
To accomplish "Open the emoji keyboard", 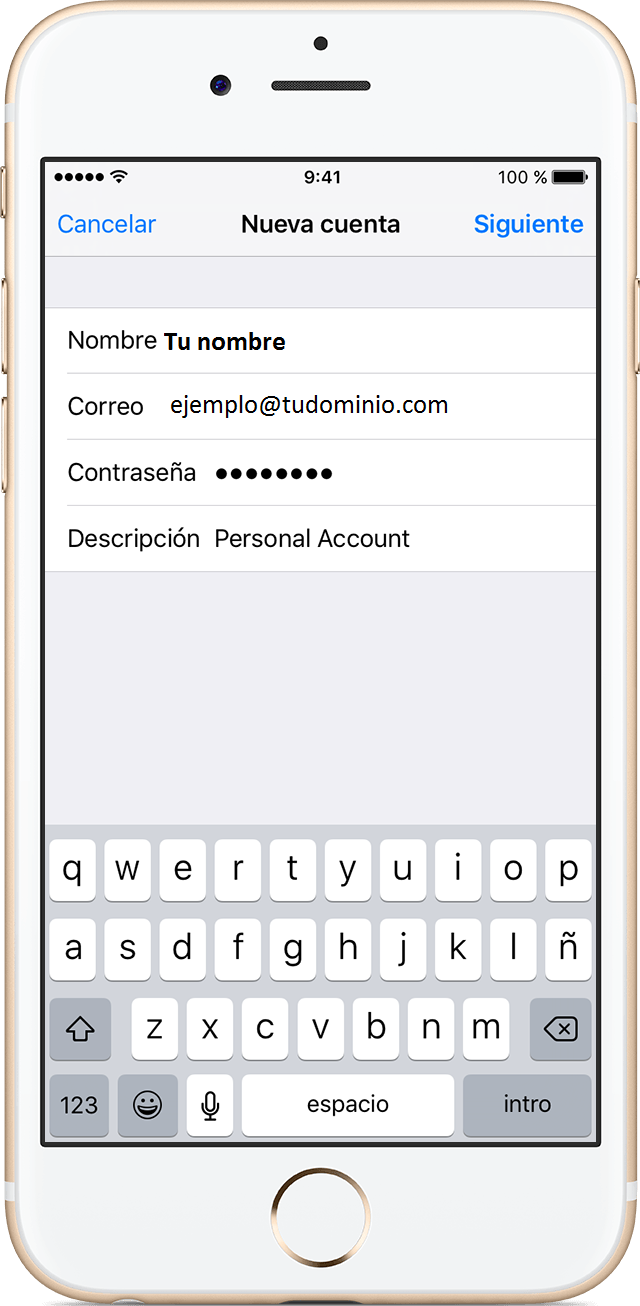I will pos(148,1105).
